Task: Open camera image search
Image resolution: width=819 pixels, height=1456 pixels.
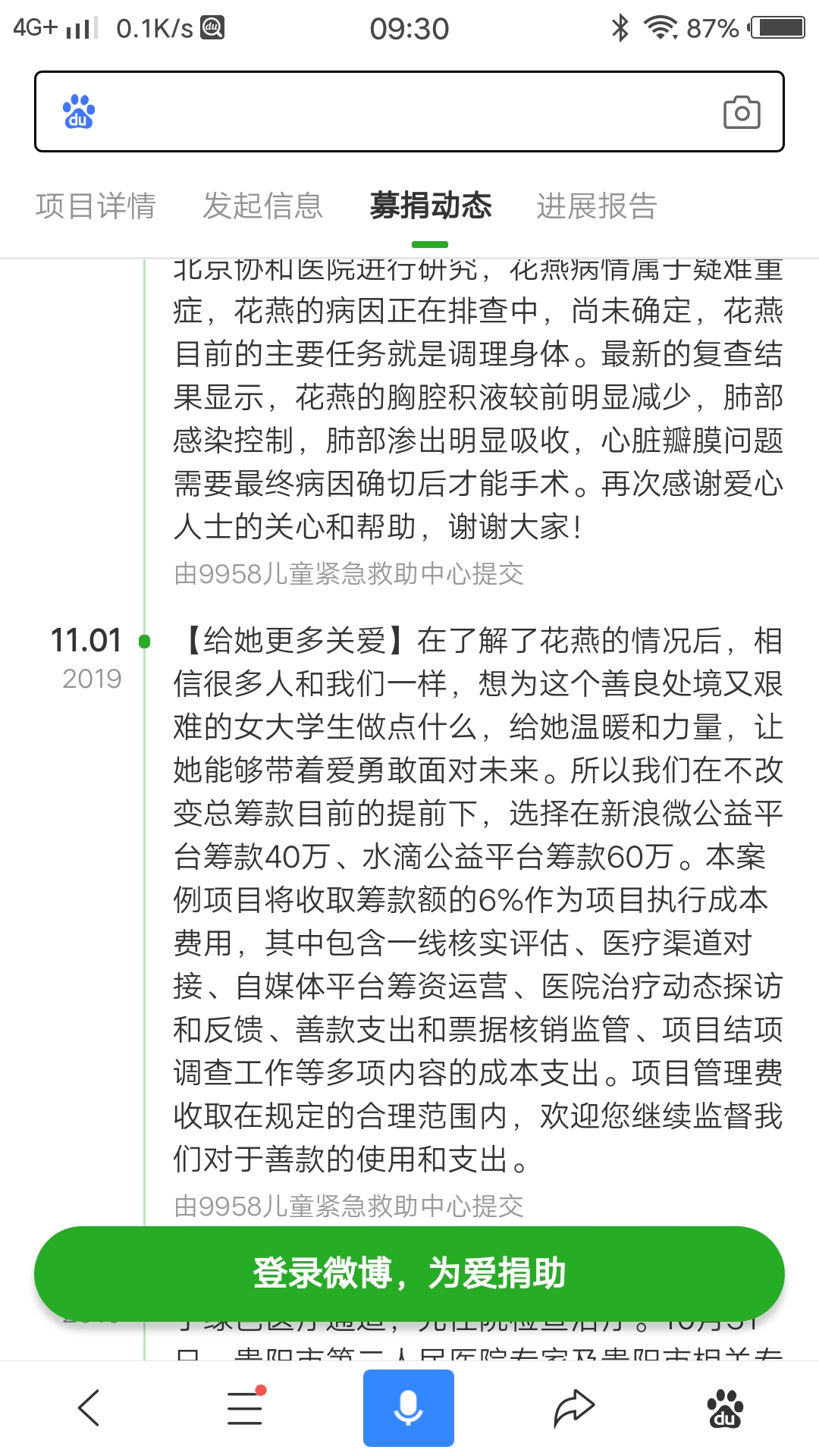Action: [x=741, y=113]
